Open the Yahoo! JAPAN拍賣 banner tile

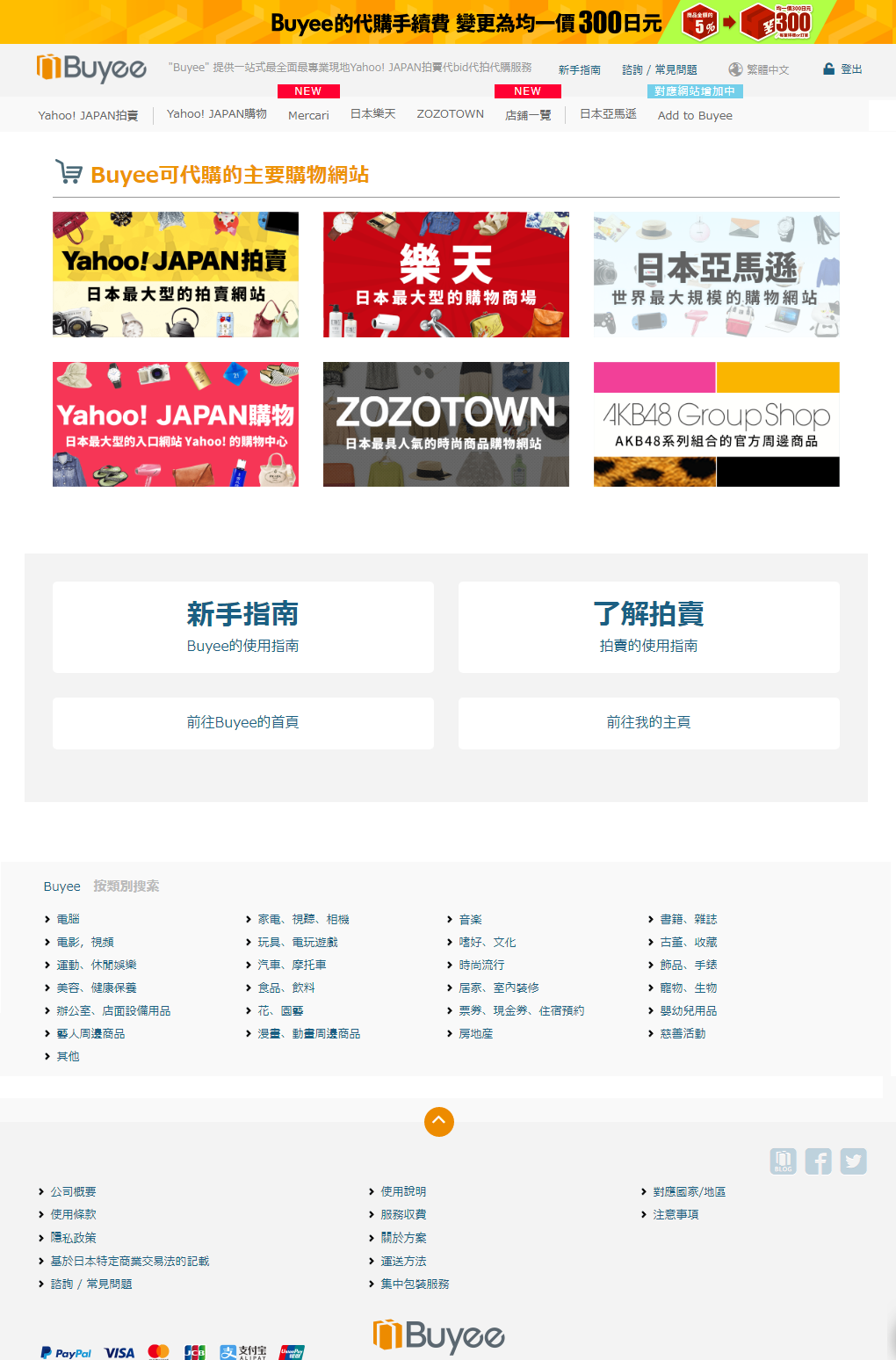pos(176,274)
